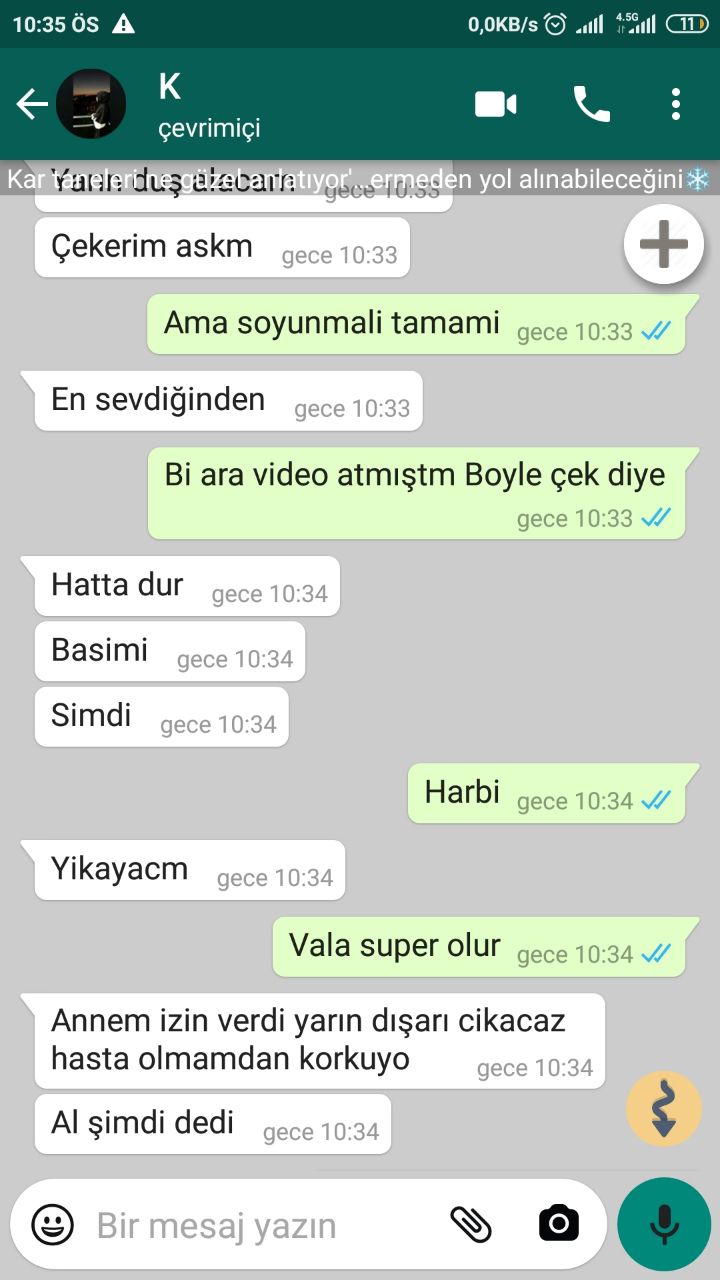This screenshot has height=1280, width=720.
Task: Tap the back arrow to leave chat
Action: pyautogui.click(x=31, y=104)
